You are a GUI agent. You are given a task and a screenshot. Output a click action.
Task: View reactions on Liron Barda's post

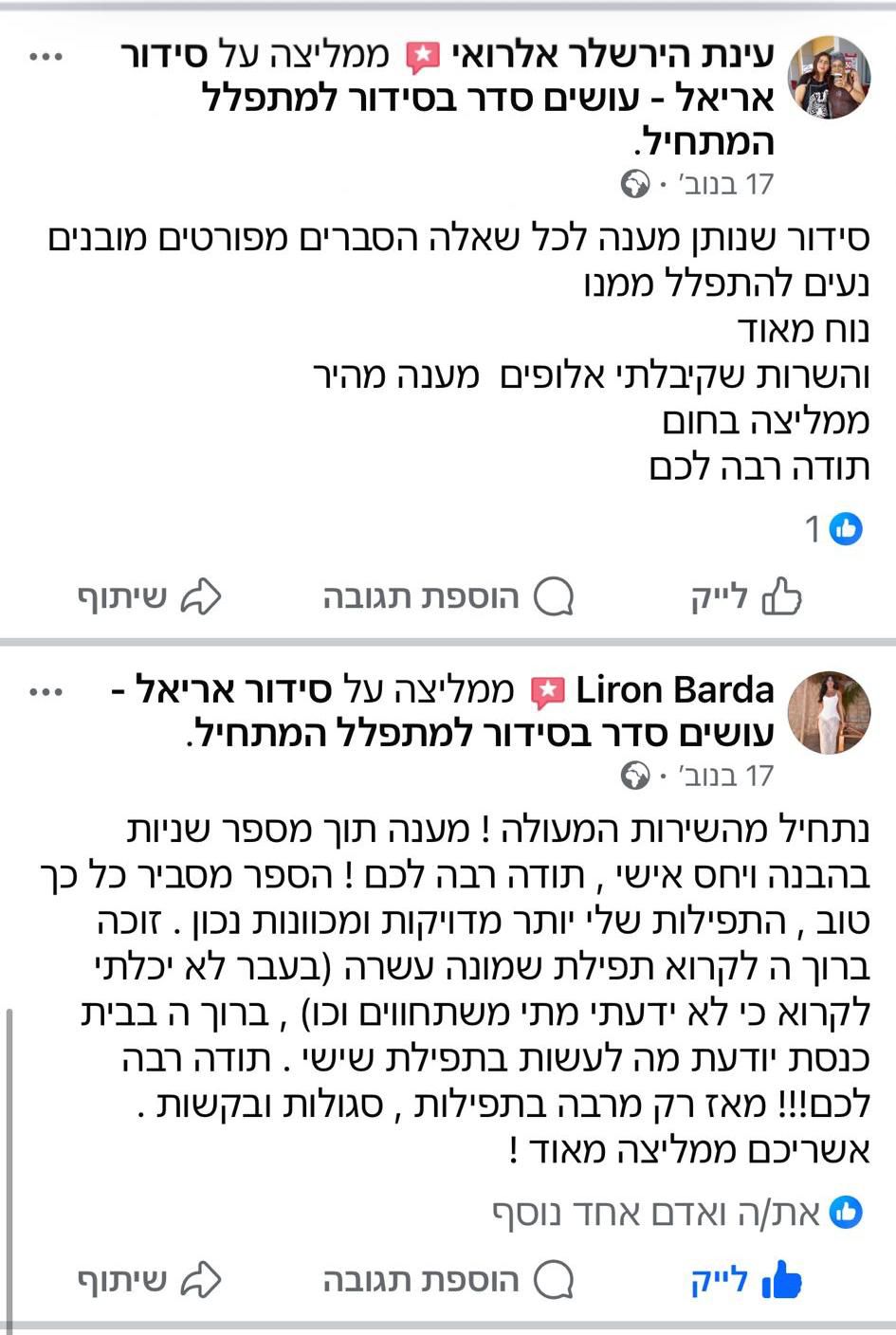[x=678, y=1213]
